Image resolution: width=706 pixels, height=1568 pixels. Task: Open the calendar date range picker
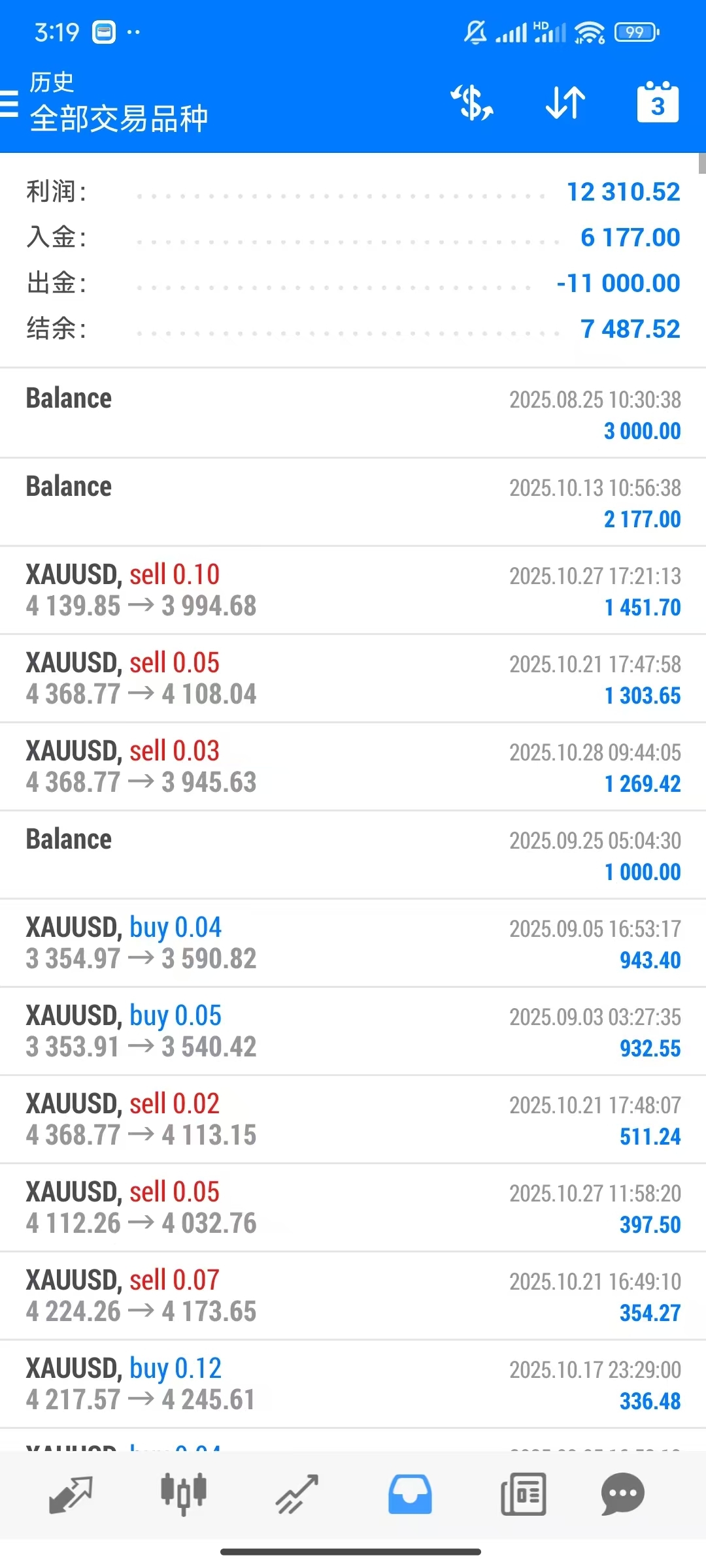658,103
